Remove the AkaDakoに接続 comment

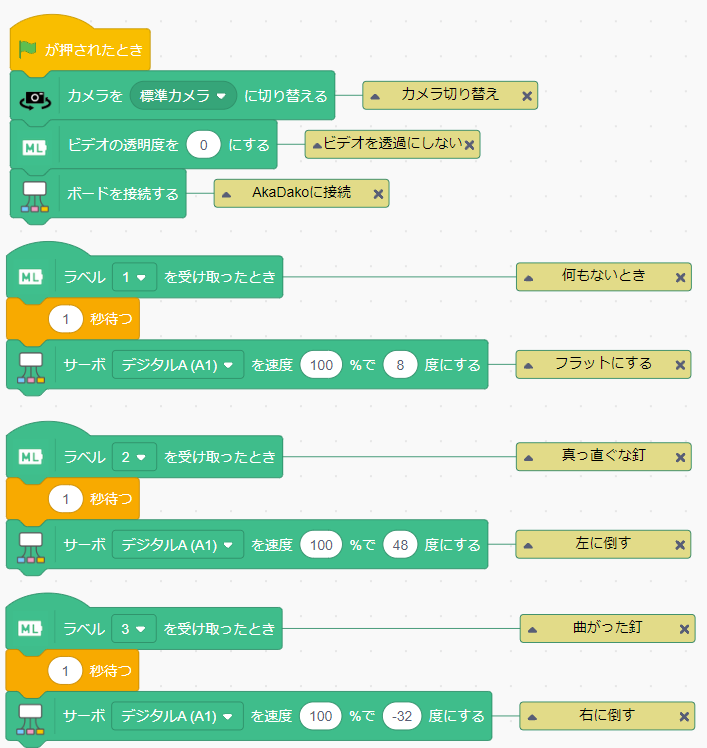pyautogui.click(x=378, y=194)
